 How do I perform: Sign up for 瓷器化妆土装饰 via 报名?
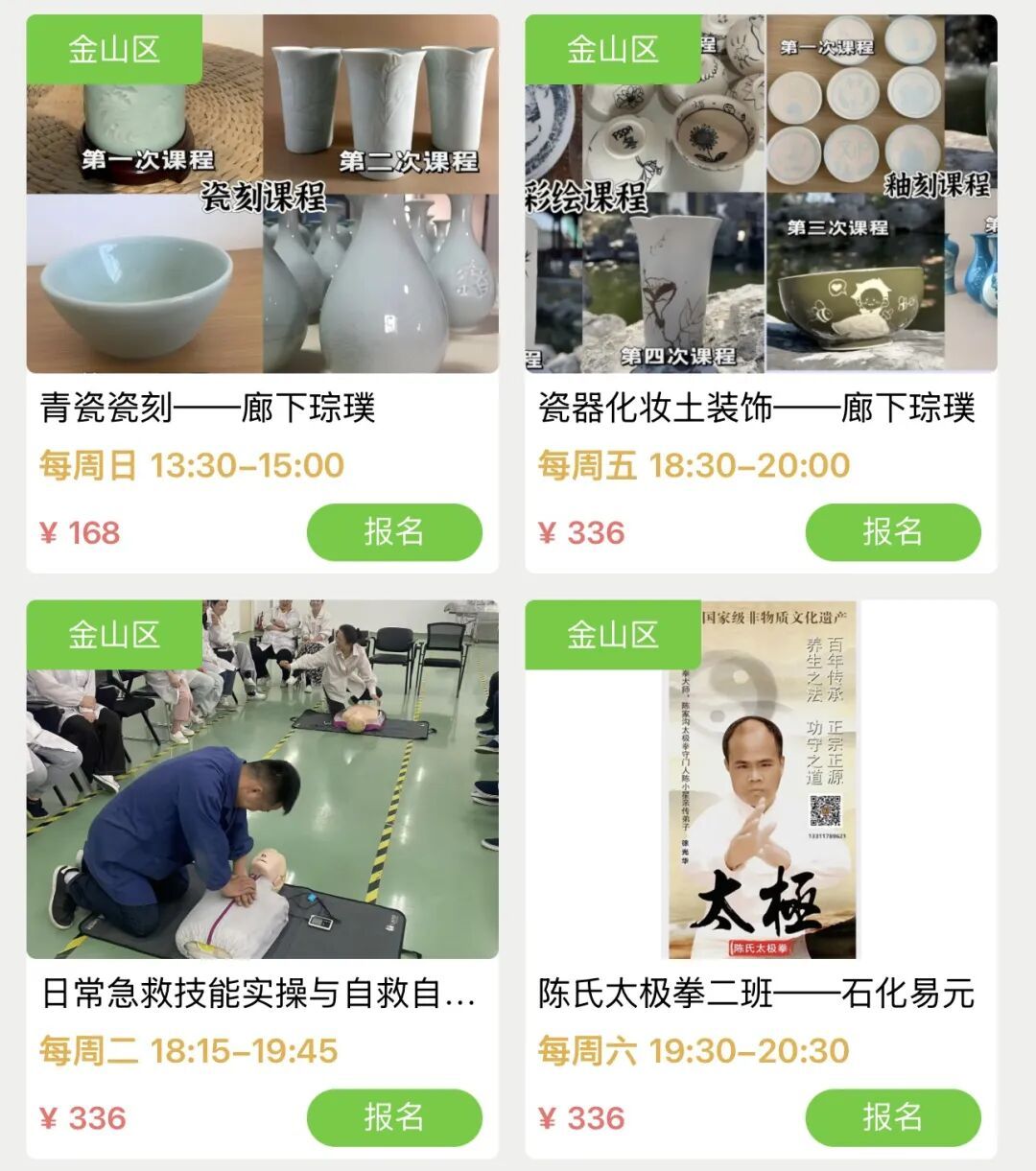[893, 531]
